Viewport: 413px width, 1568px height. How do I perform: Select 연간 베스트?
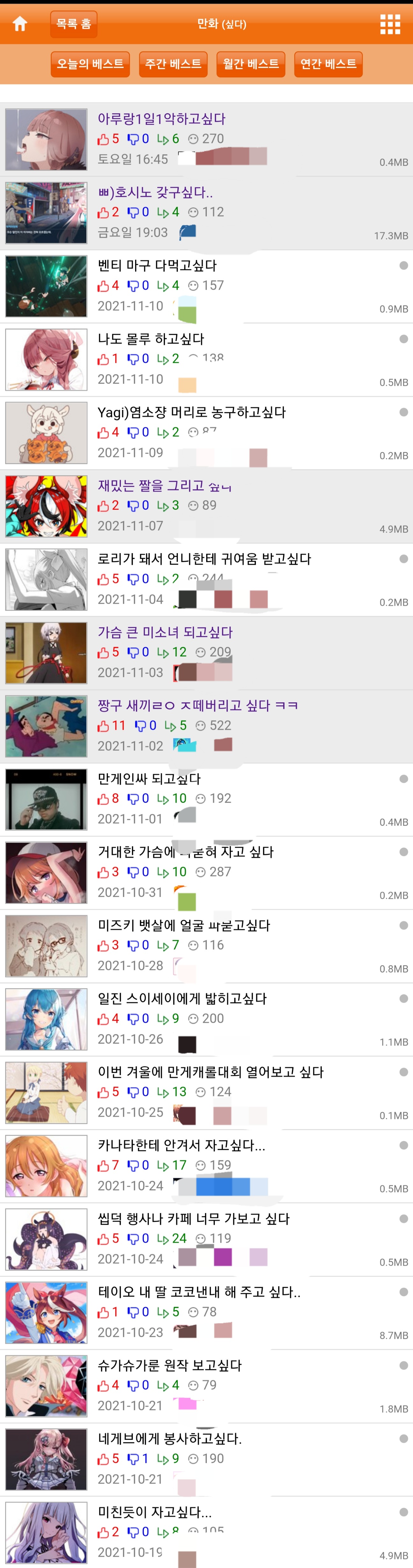pyautogui.click(x=329, y=64)
